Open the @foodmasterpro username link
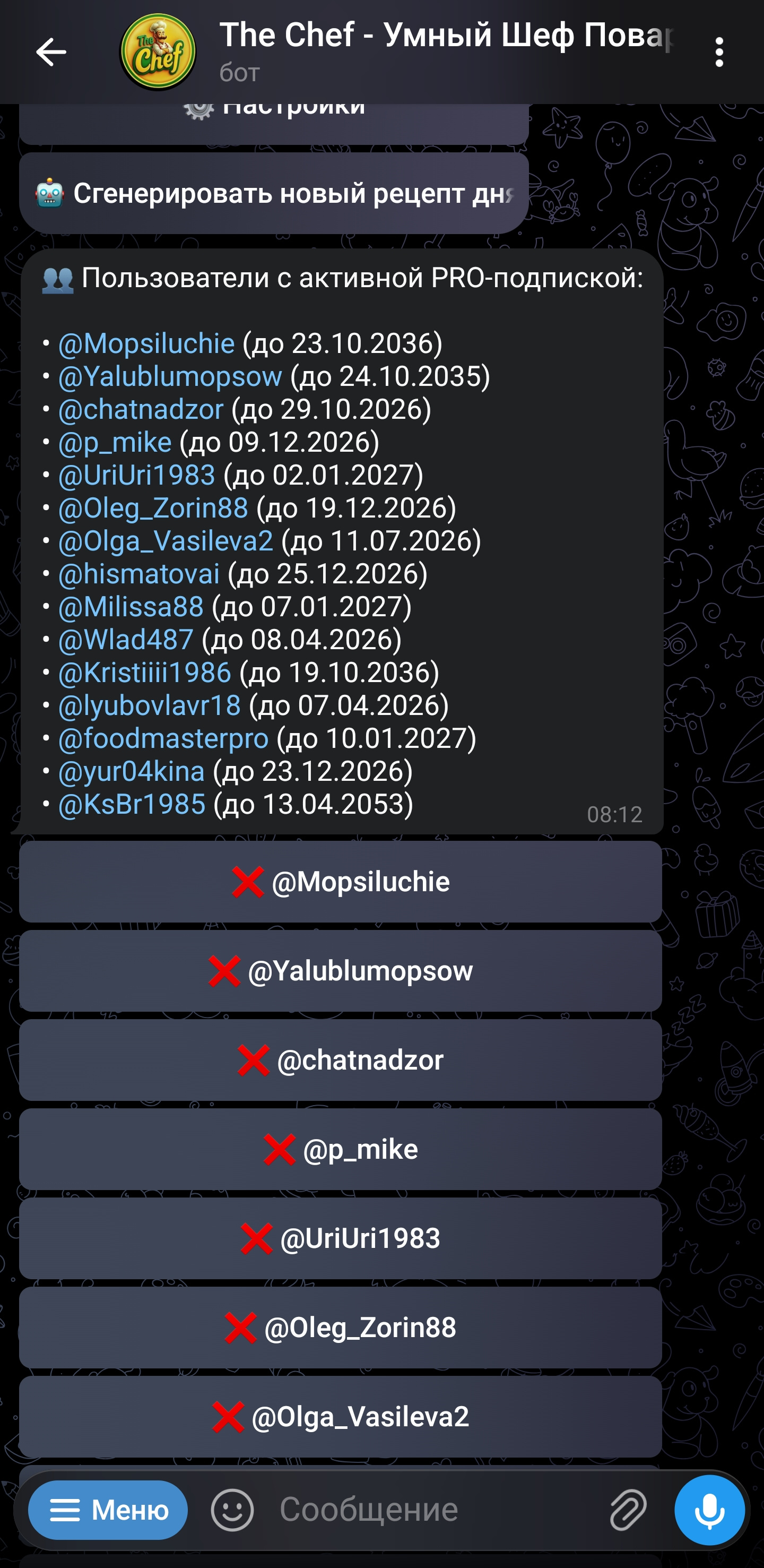Image resolution: width=764 pixels, height=1568 pixels. pos(163,738)
